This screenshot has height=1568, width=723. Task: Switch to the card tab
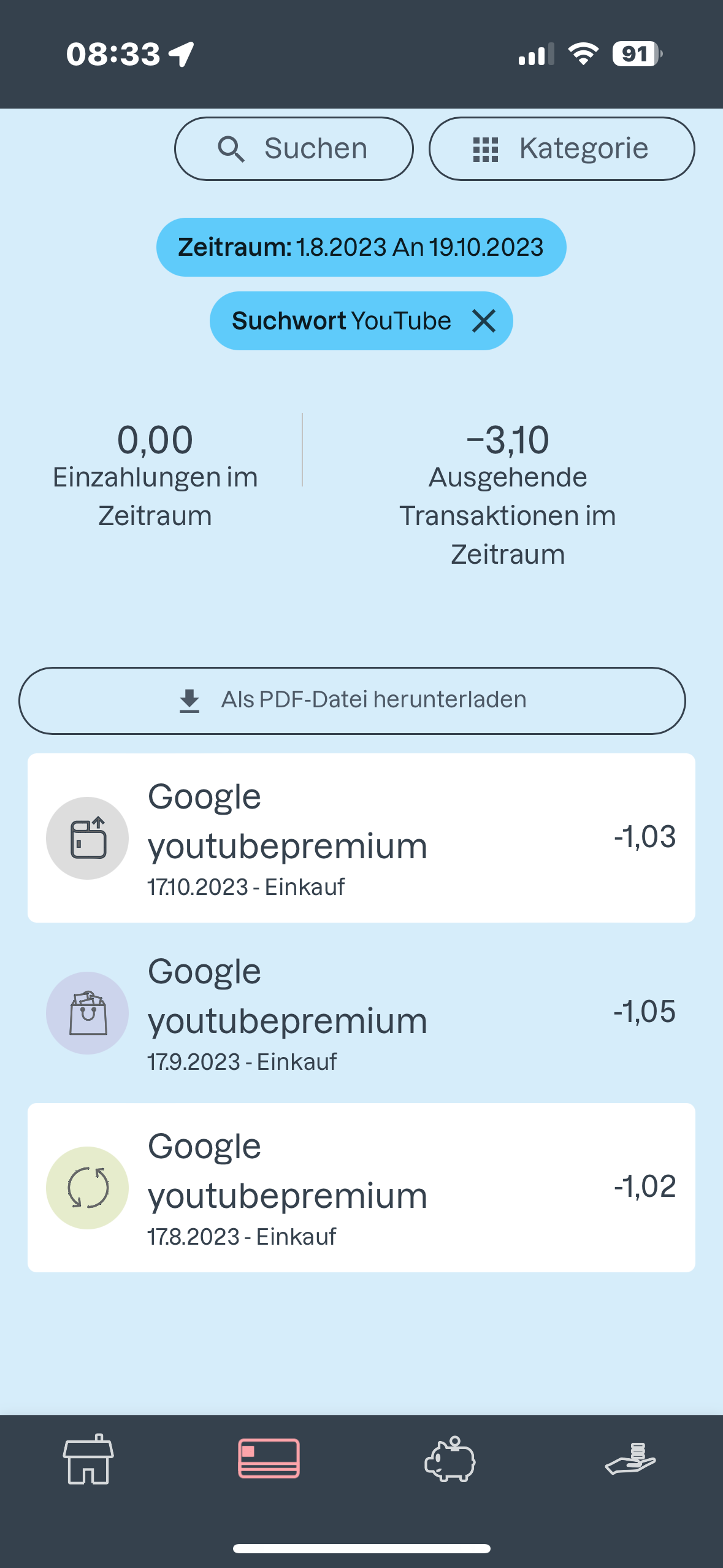pos(269,1459)
